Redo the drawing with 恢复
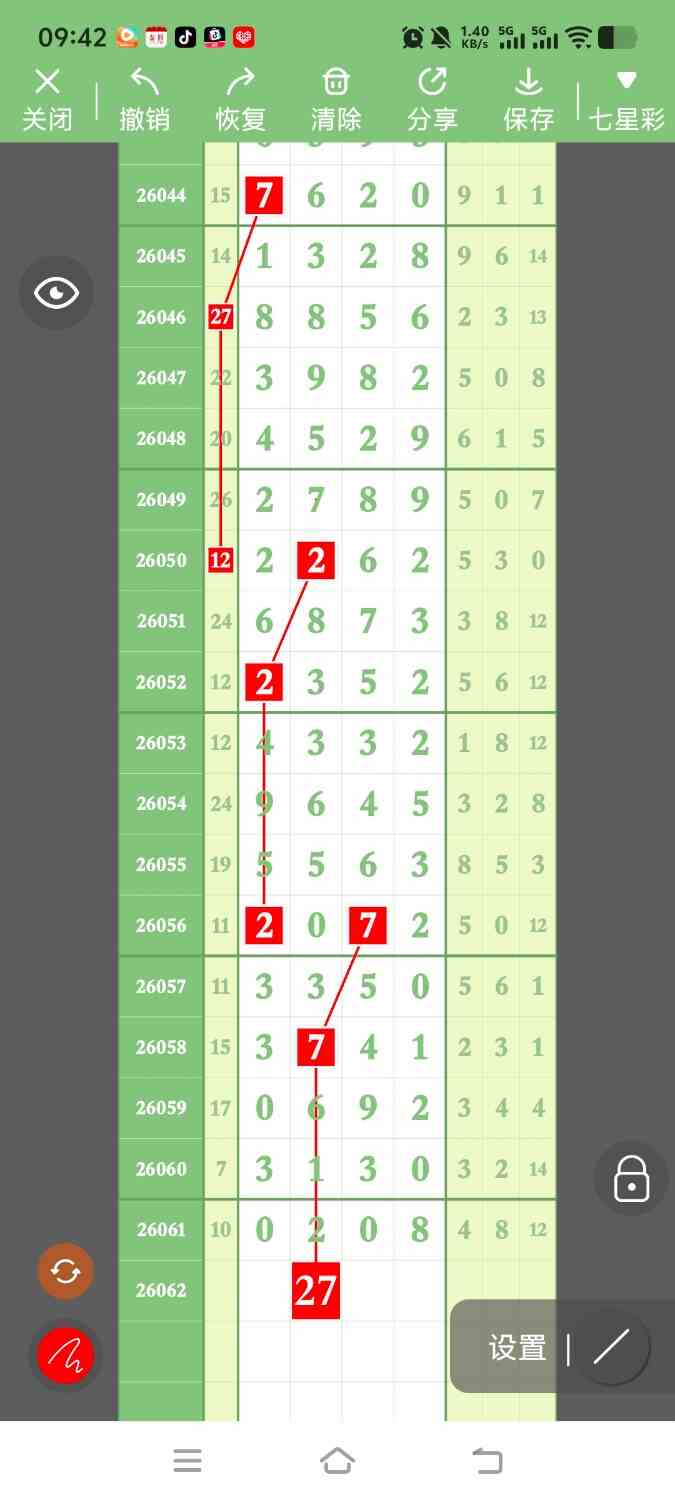Screen dimensions: 675x1500 coord(240,100)
